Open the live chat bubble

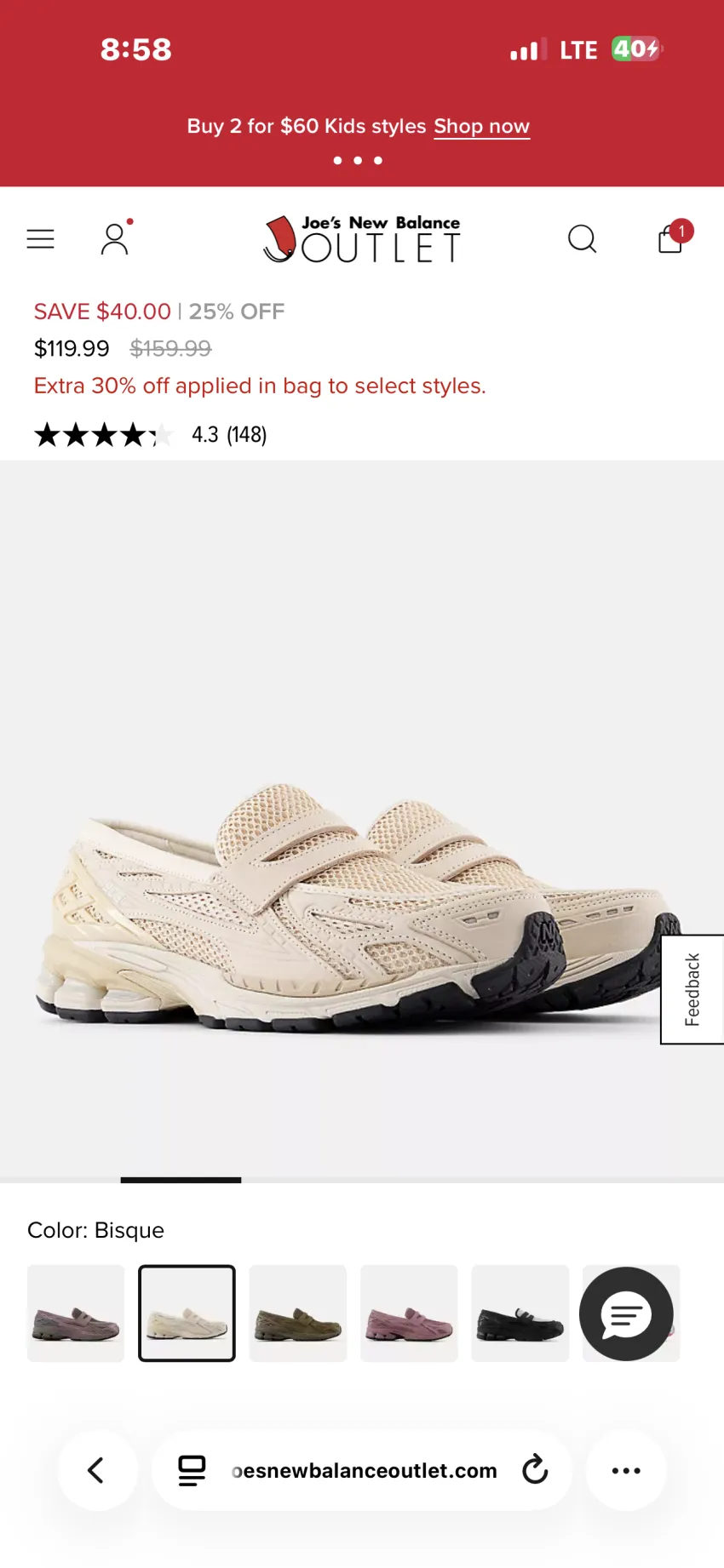(626, 1314)
